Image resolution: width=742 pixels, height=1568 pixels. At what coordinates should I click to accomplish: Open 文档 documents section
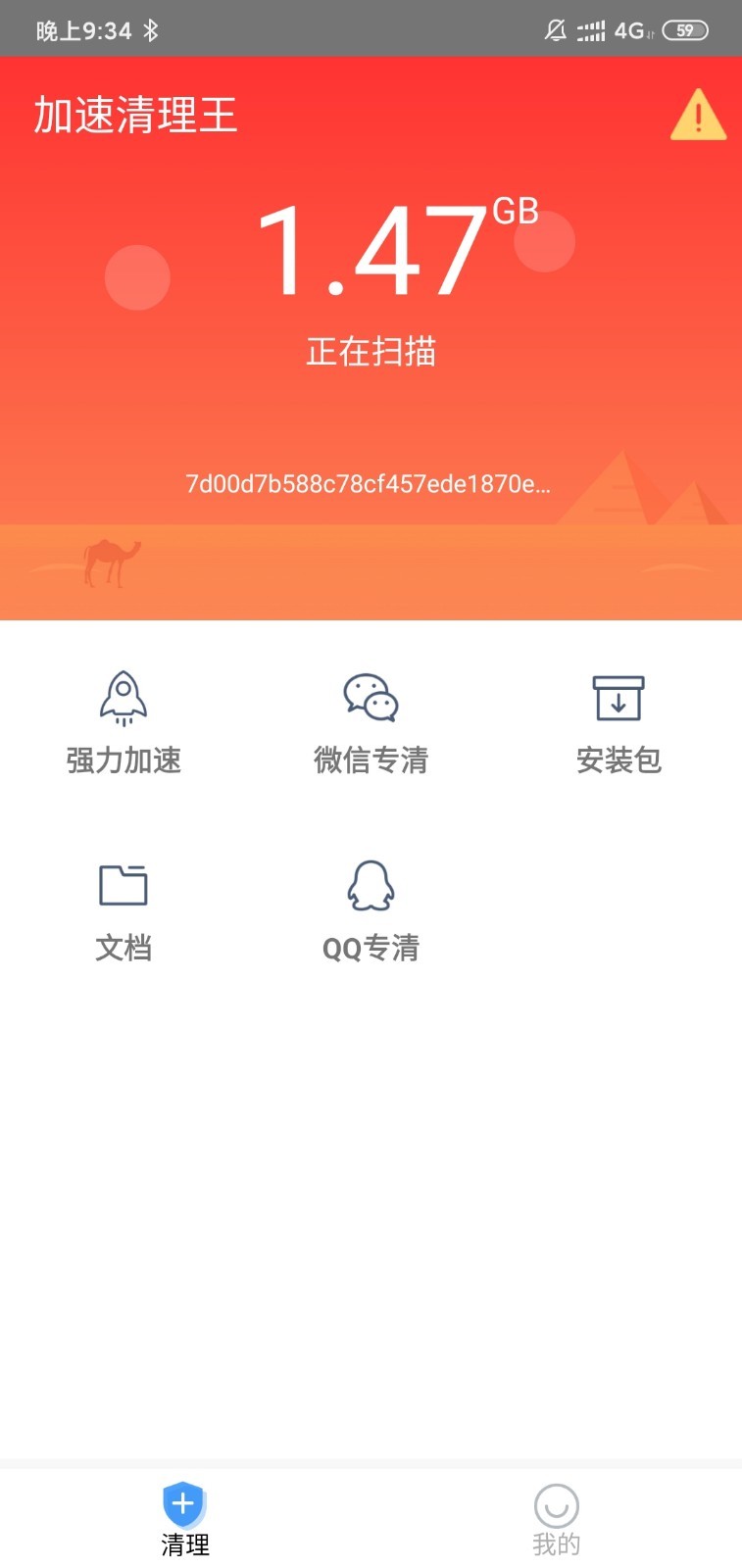point(124,909)
